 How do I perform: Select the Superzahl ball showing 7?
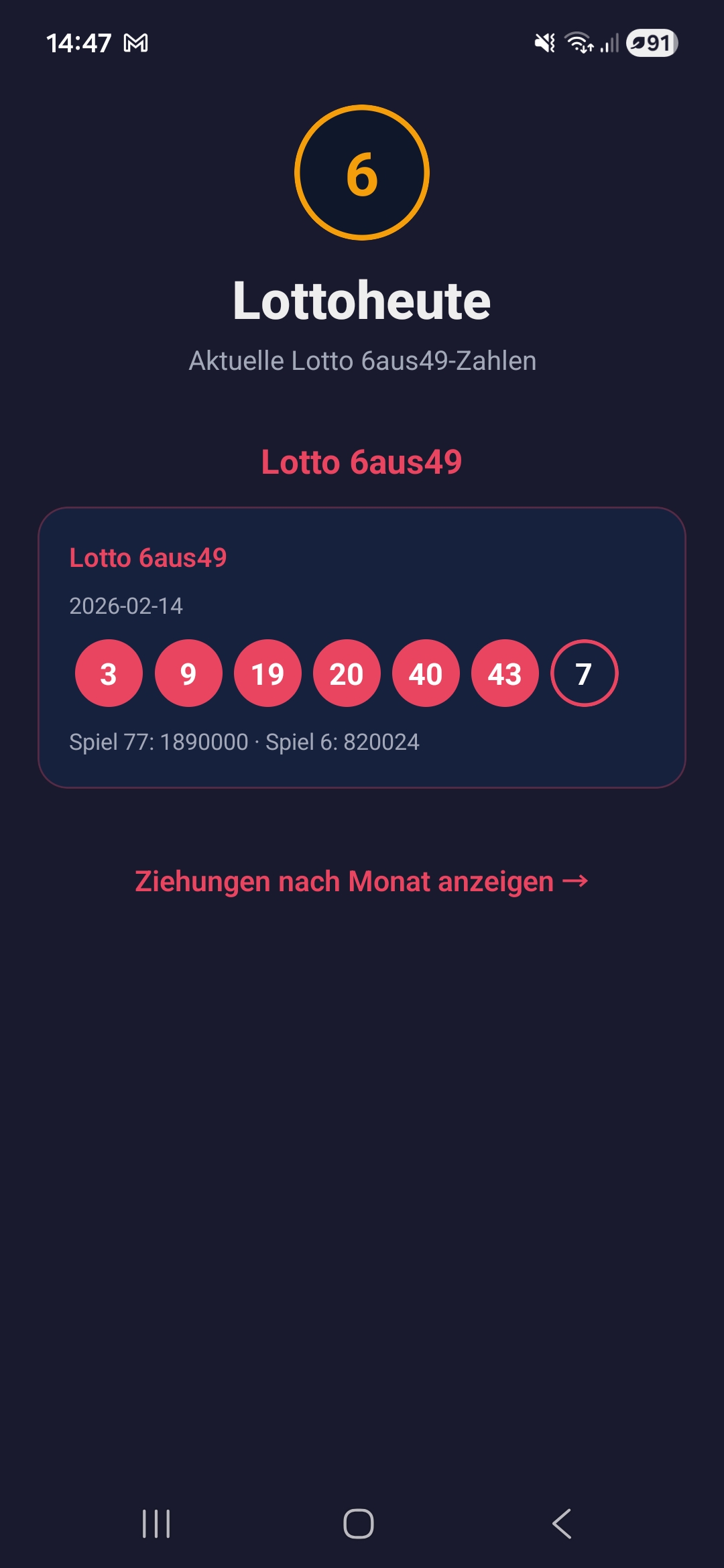point(583,674)
